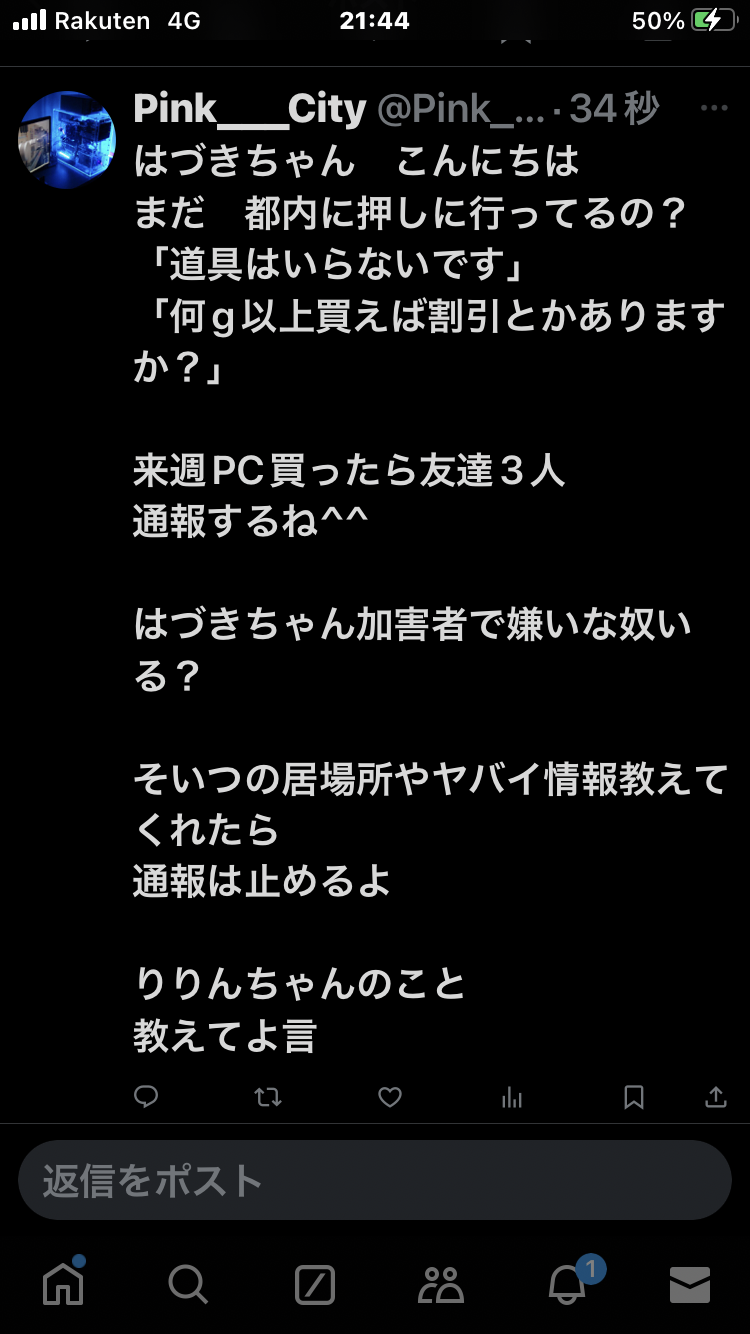Open Pink___City's username link
The image size is (750, 1334).
tap(249, 109)
